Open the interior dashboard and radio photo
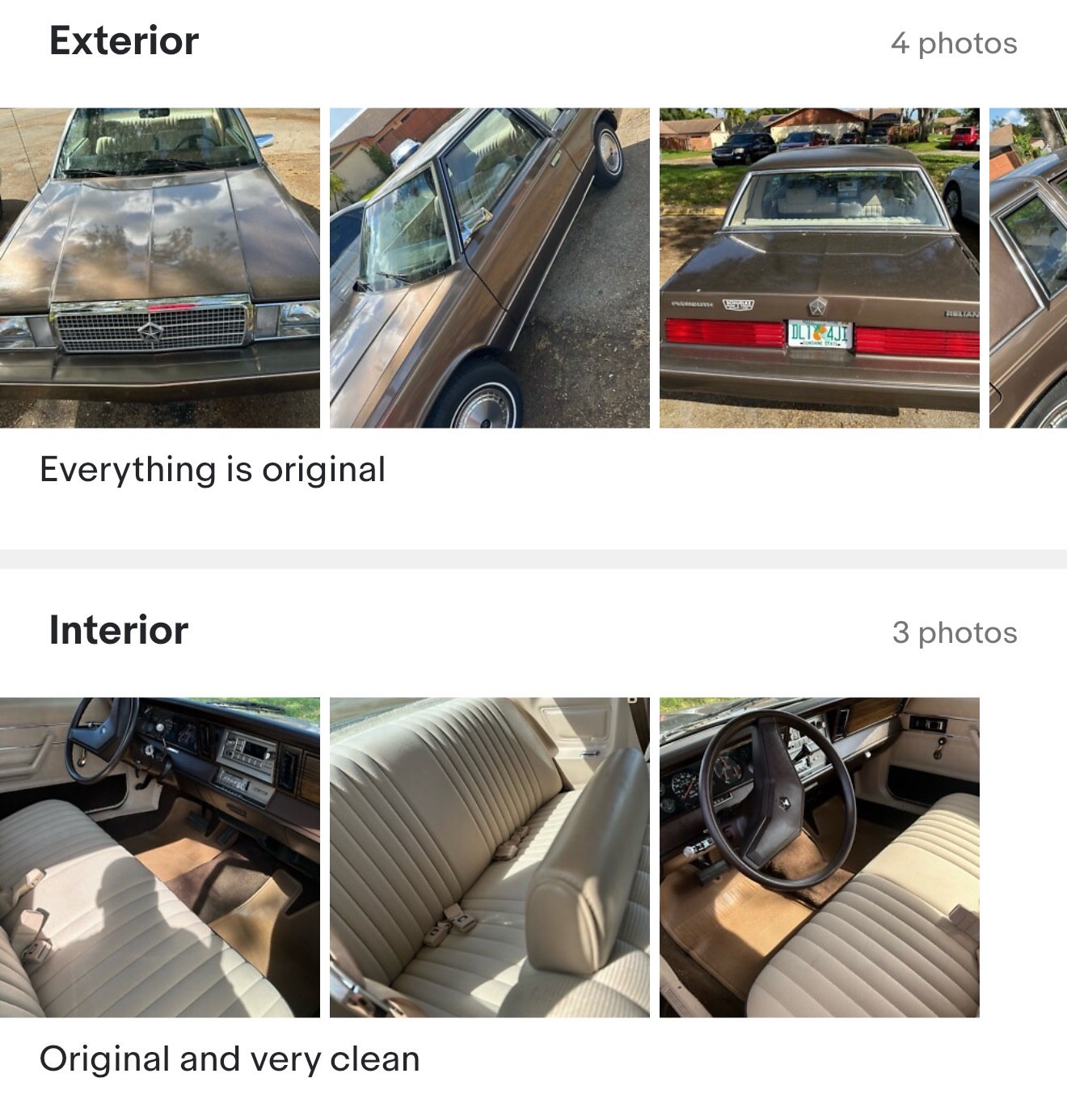Viewport: 1067px width, 1120px height. (x=159, y=857)
